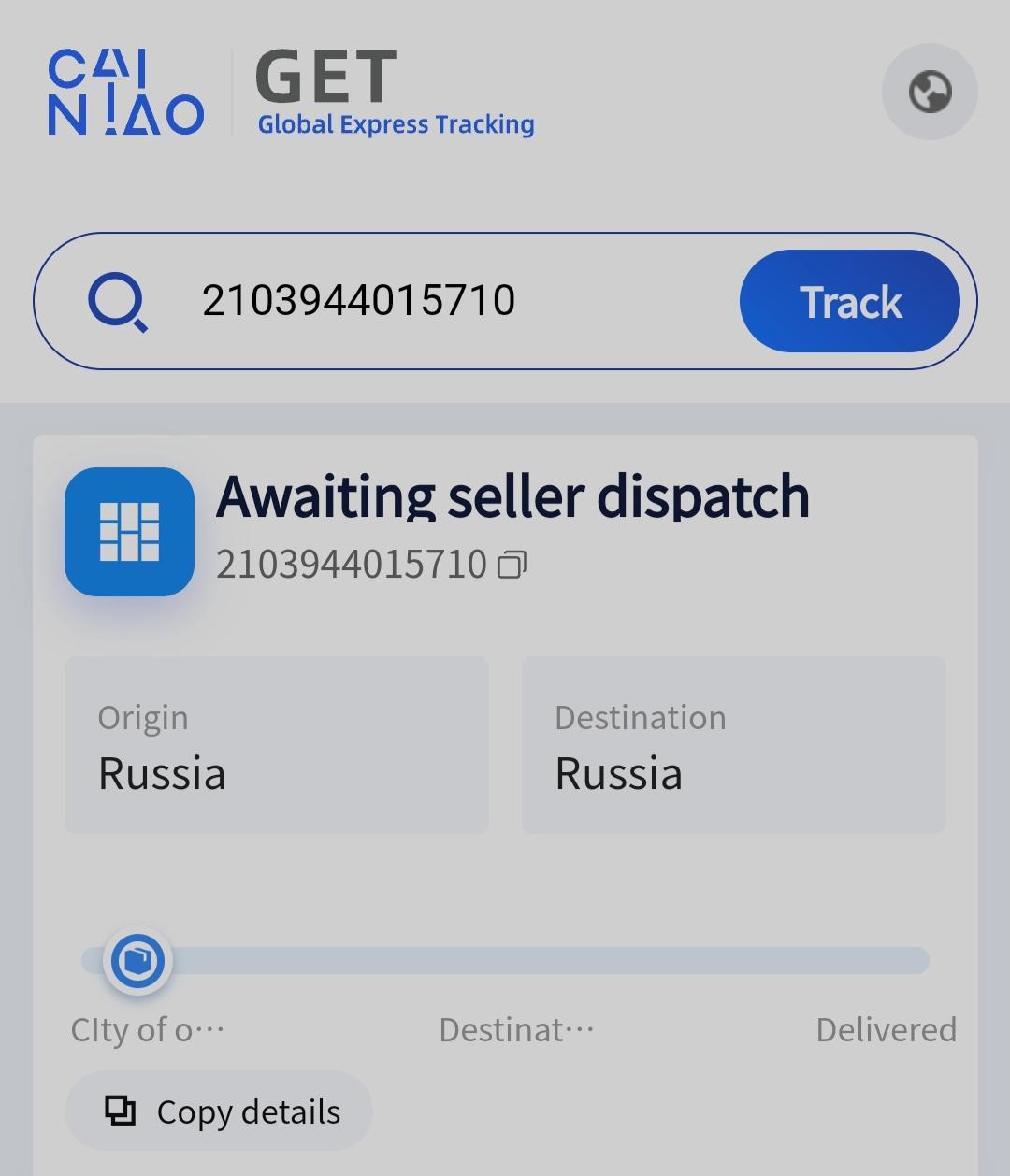Screen dimensions: 1010x1176
Task: Tap the Track button
Action: pyautogui.click(x=849, y=302)
